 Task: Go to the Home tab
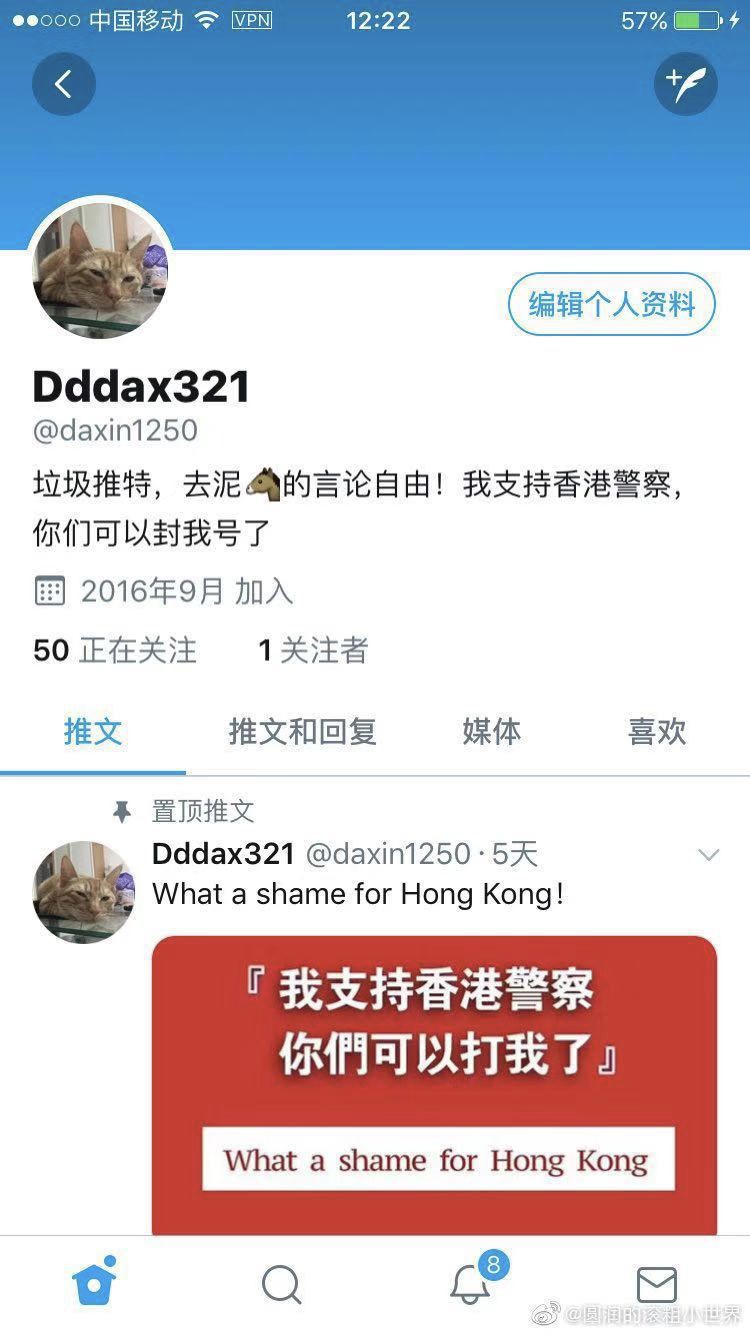(94, 1283)
